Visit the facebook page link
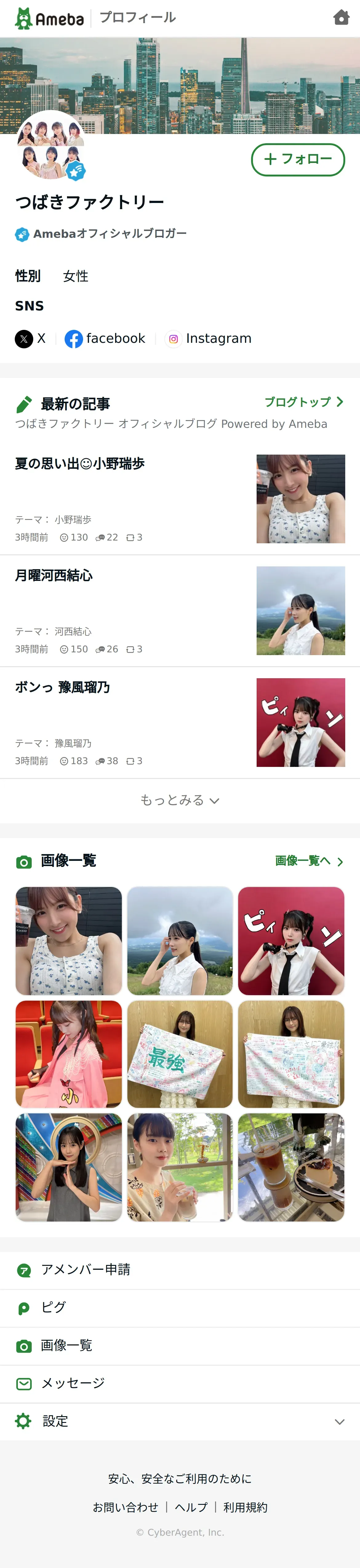 (x=105, y=338)
